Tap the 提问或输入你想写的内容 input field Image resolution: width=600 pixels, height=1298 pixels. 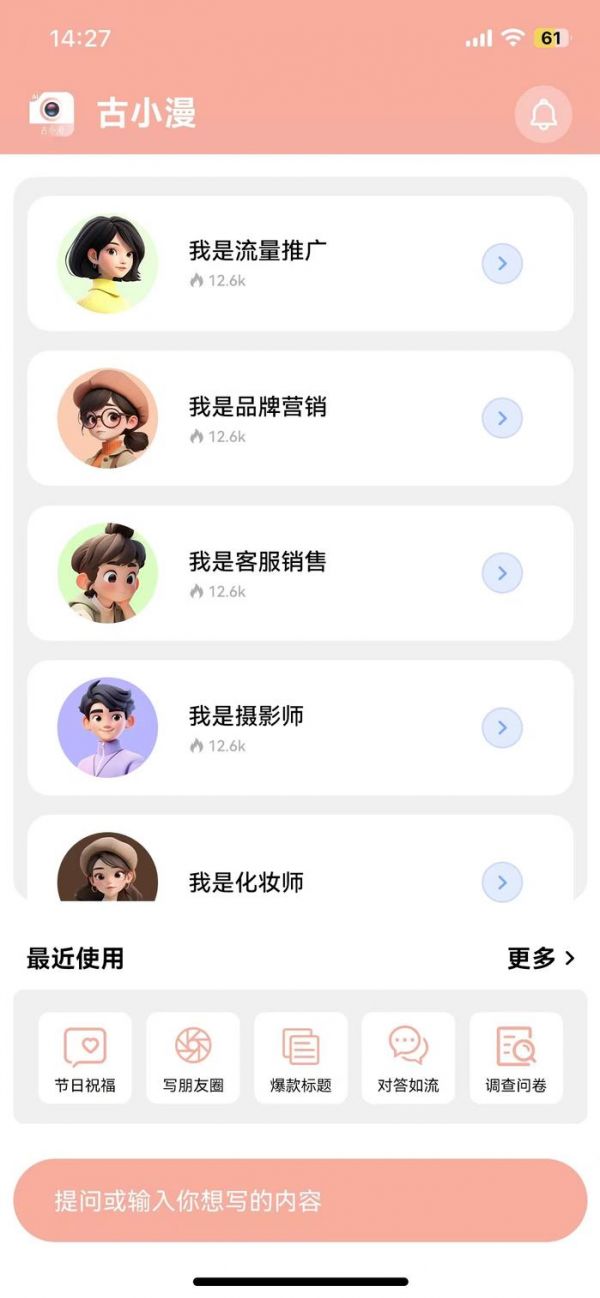pos(300,1200)
